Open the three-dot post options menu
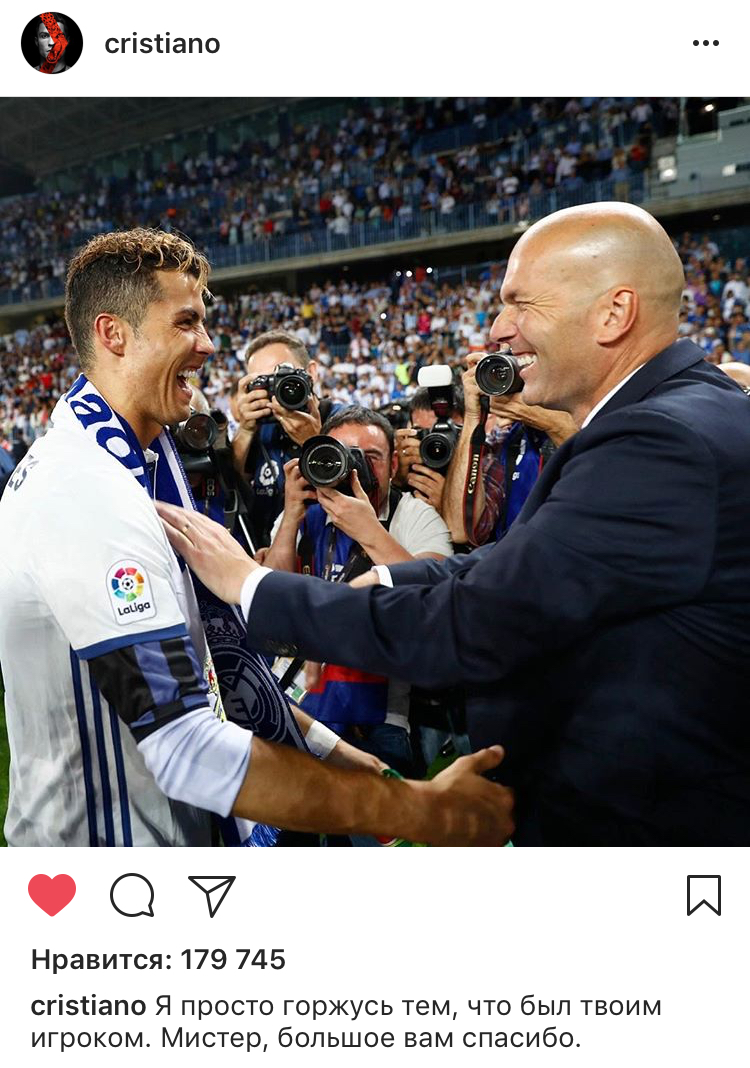The image size is (750, 1068). [x=705, y=44]
